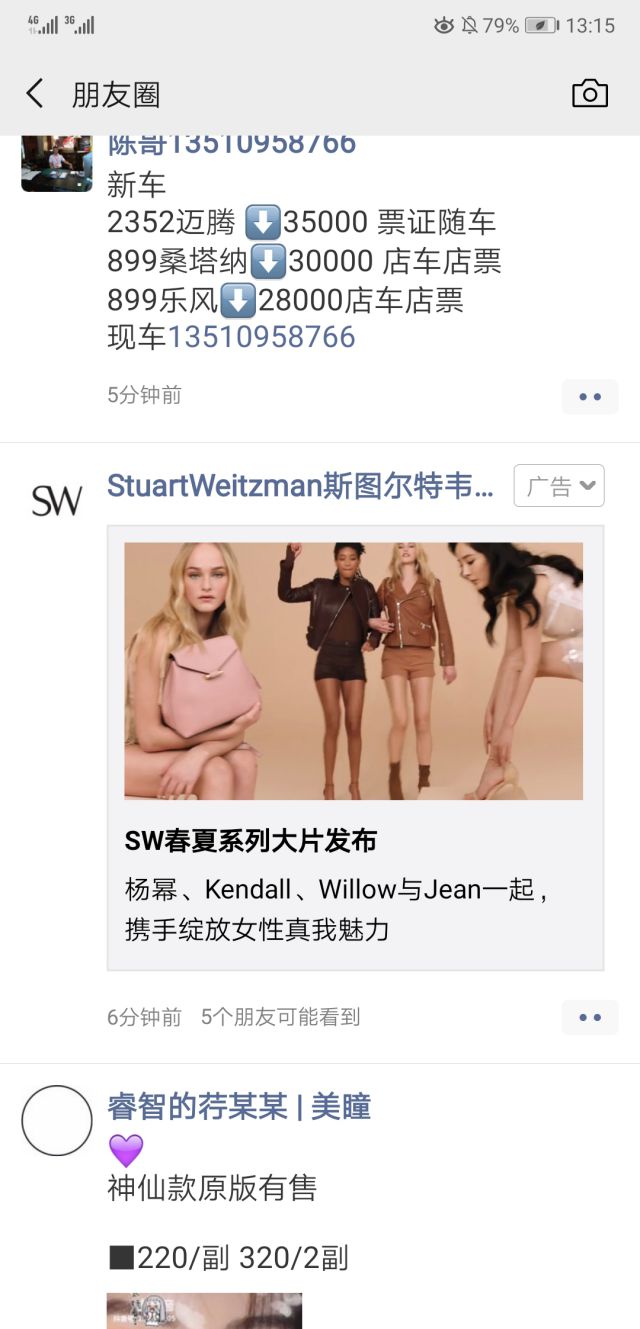Open 陈哥's profile avatar

click(x=56, y=163)
